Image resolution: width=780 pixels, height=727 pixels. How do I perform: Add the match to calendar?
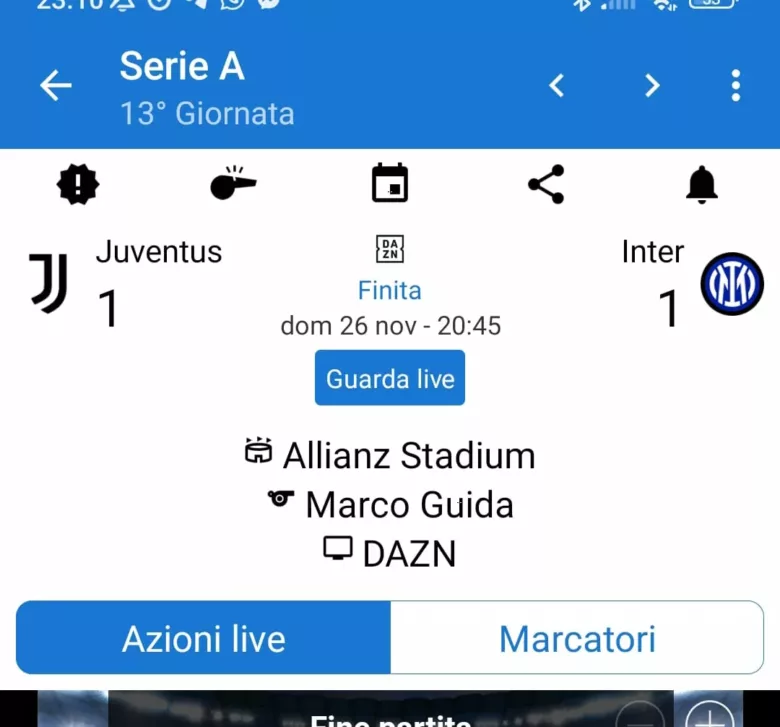click(390, 184)
